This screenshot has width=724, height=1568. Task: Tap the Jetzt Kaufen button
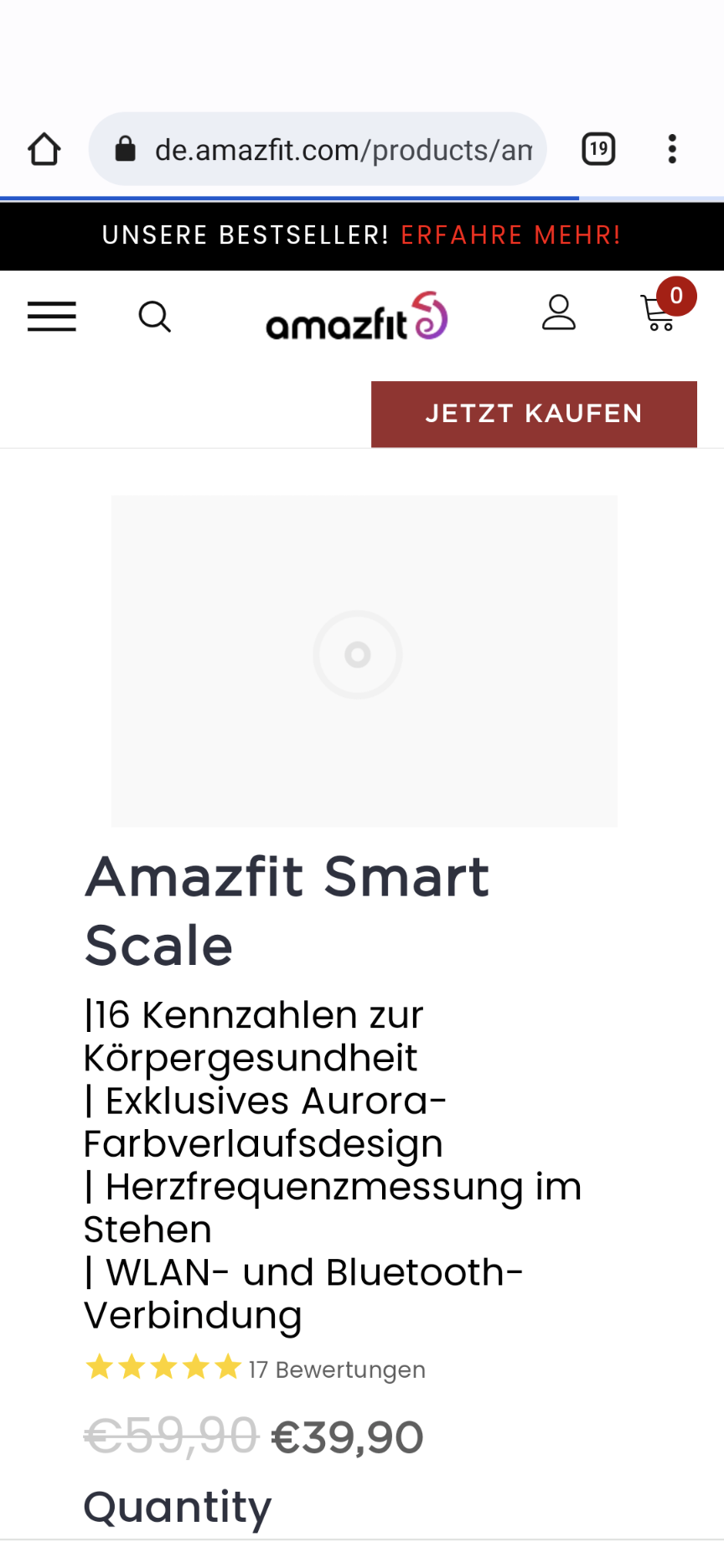pyautogui.click(x=534, y=414)
